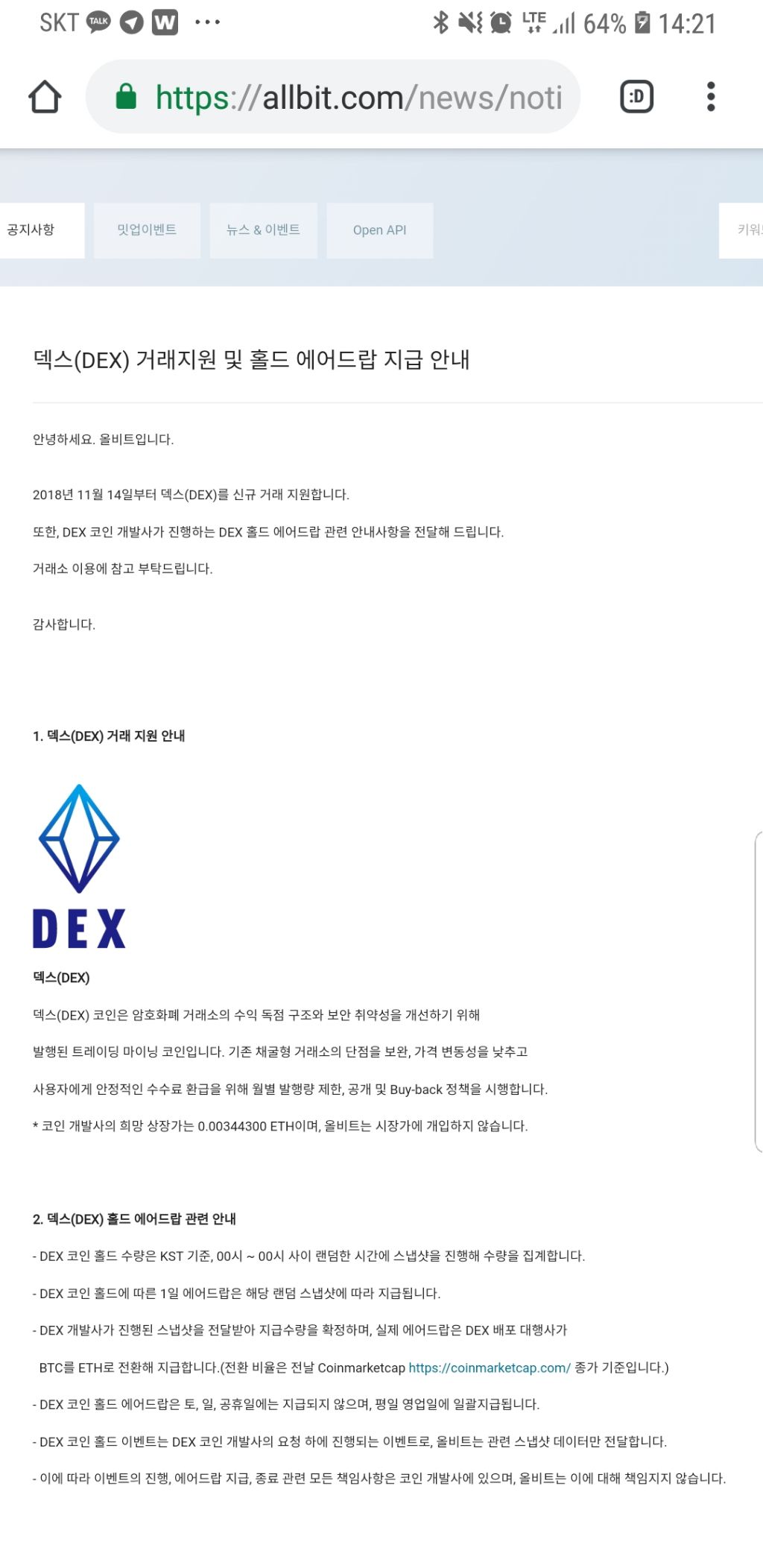The image size is (763, 1568).
Task: Open the browser tab switcher
Action: pos(636,97)
